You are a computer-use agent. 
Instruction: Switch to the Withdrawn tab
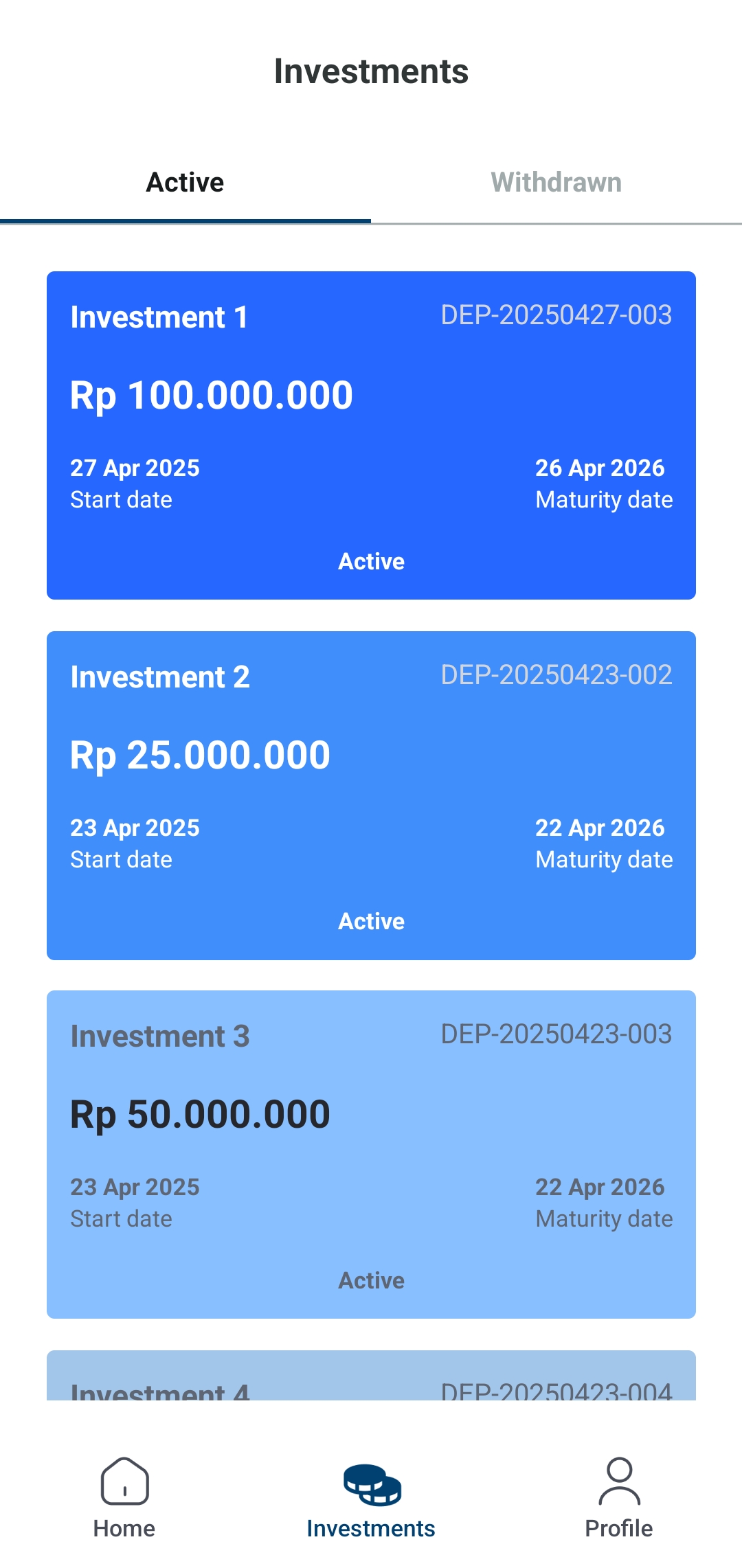click(556, 182)
